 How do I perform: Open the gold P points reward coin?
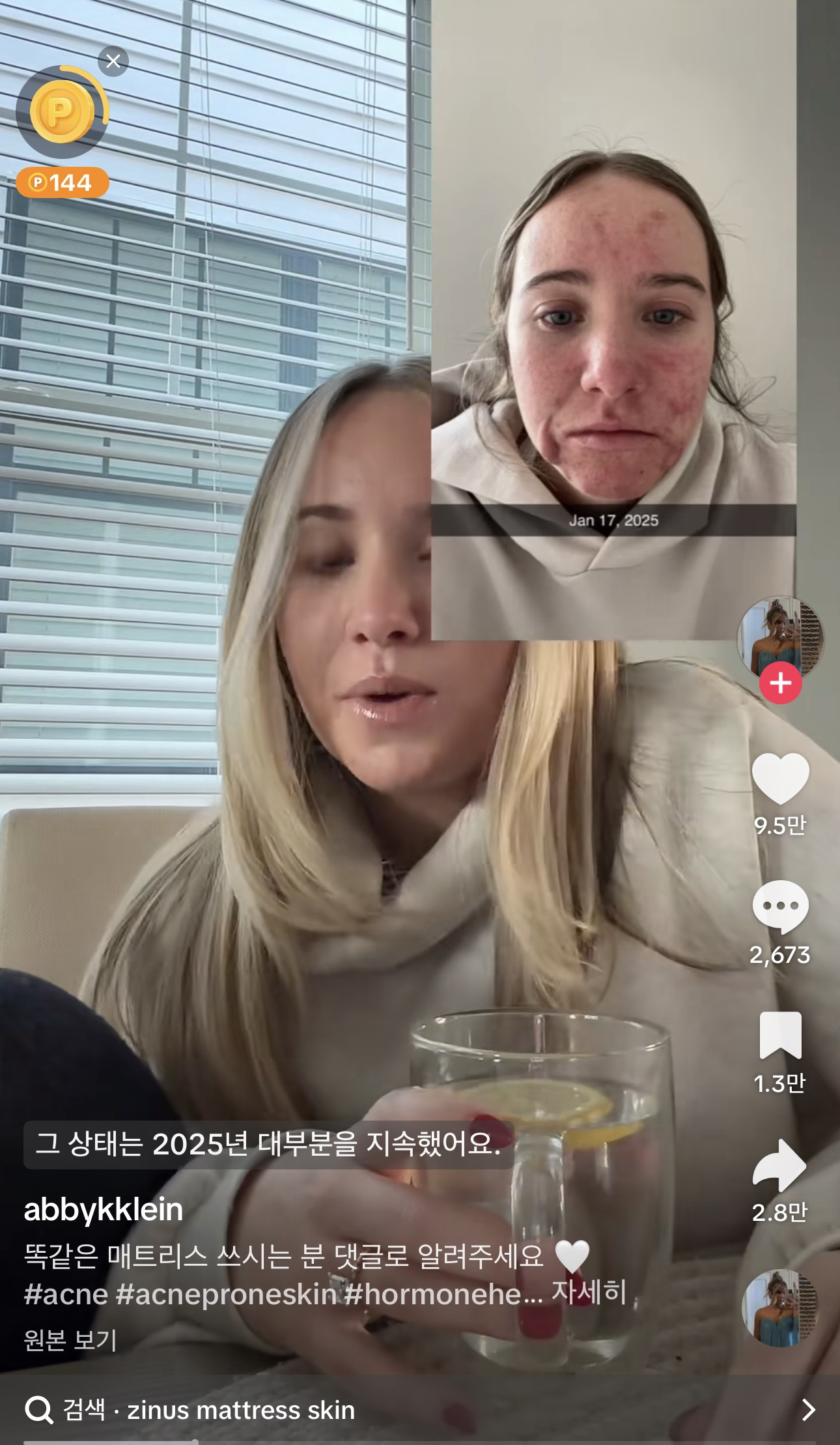pyautogui.click(x=63, y=113)
